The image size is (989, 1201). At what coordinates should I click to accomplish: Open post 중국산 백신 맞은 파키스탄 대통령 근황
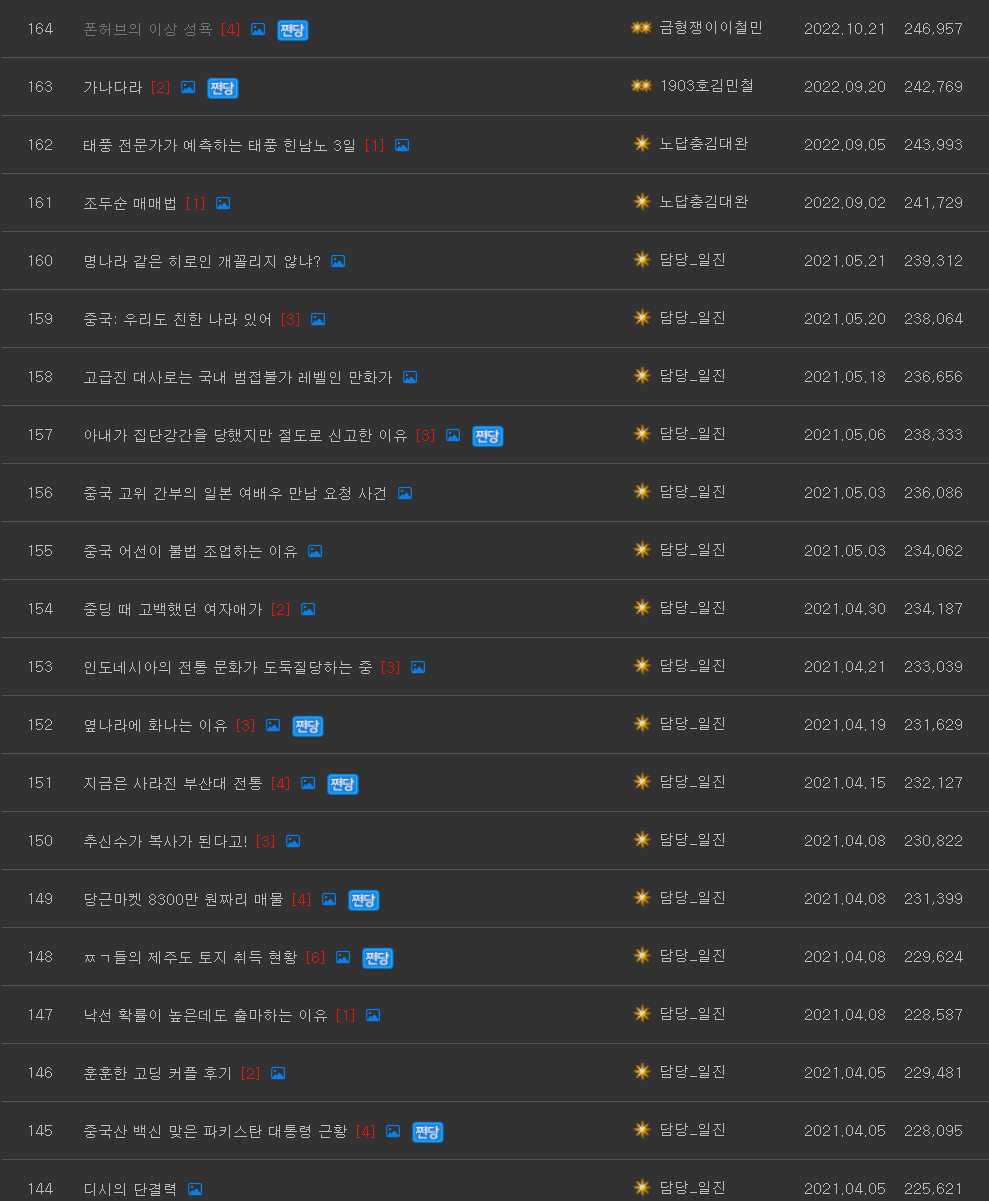pos(215,1132)
